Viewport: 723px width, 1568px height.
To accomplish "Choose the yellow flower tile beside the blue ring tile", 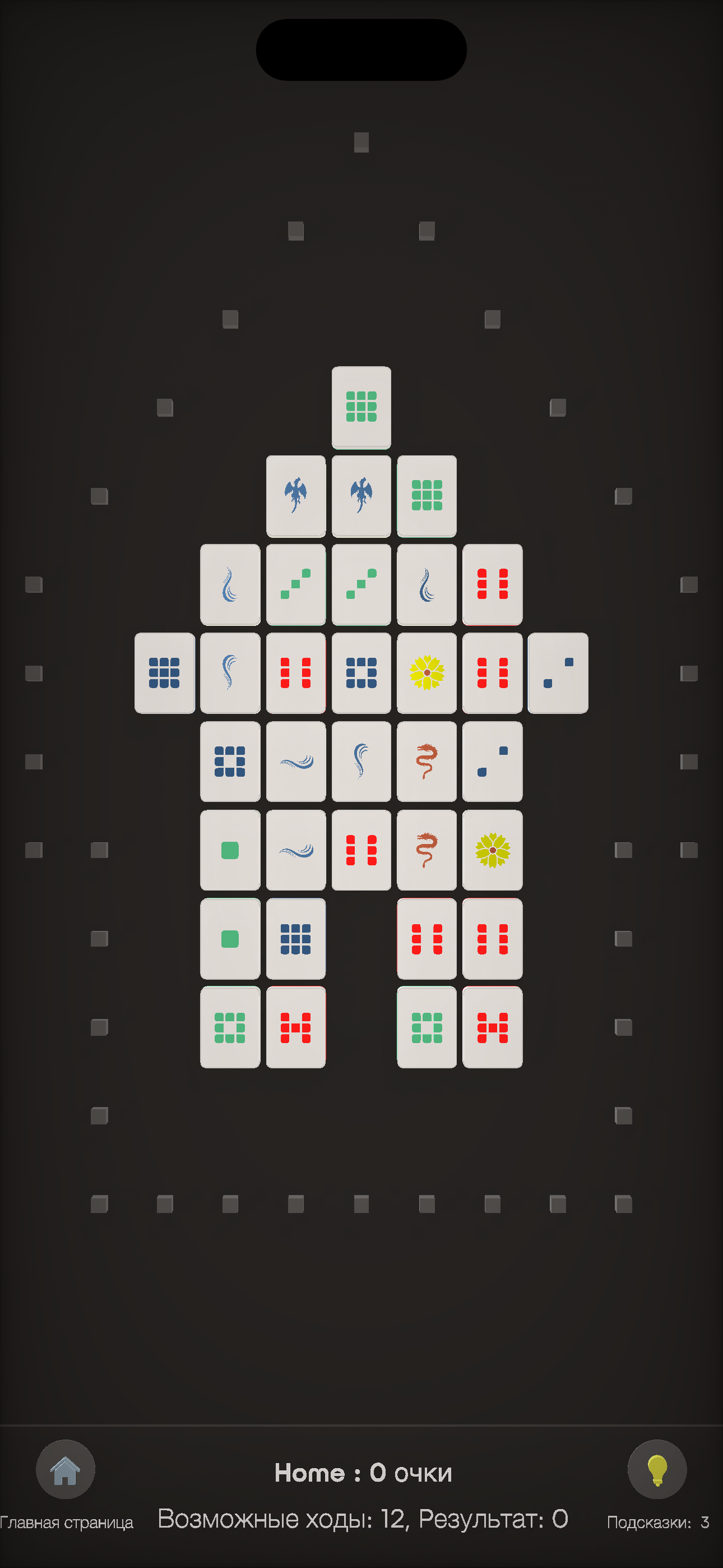I will (x=427, y=672).
